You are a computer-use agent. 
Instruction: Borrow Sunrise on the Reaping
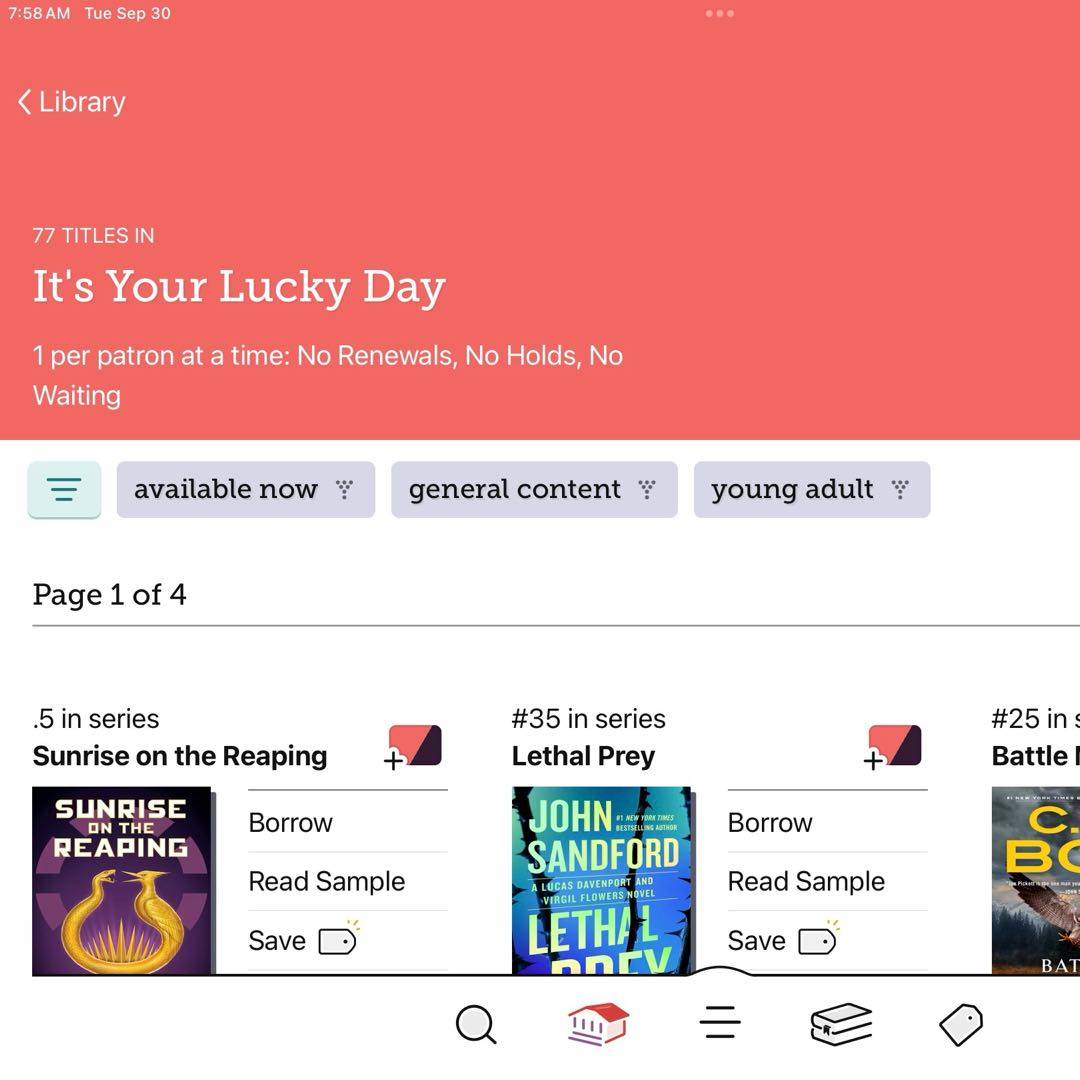click(291, 823)
